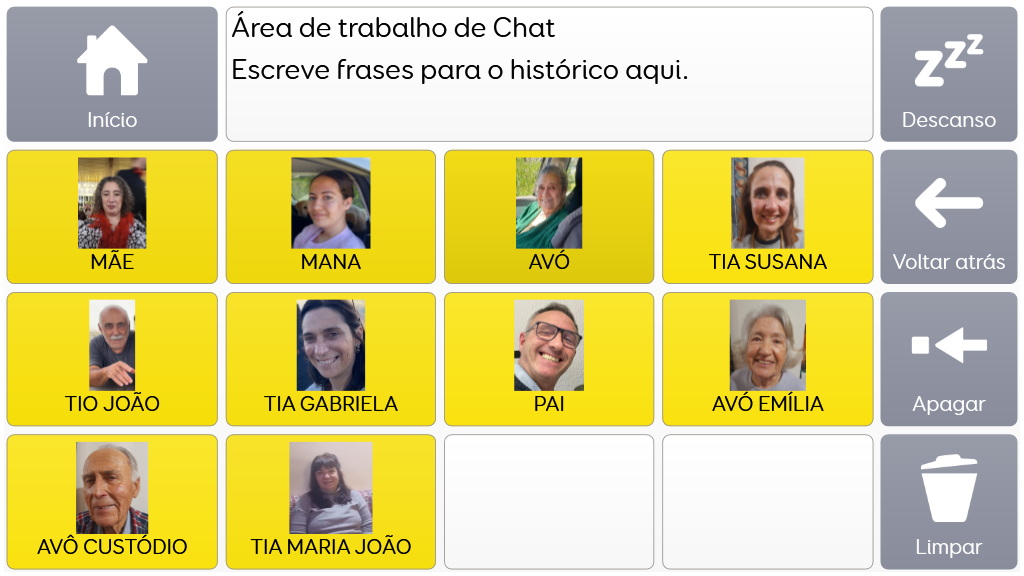Viewport: 1024px width, 576px height.
Task: Pick the AVÓ tile
Action: (x=549, y=217)
